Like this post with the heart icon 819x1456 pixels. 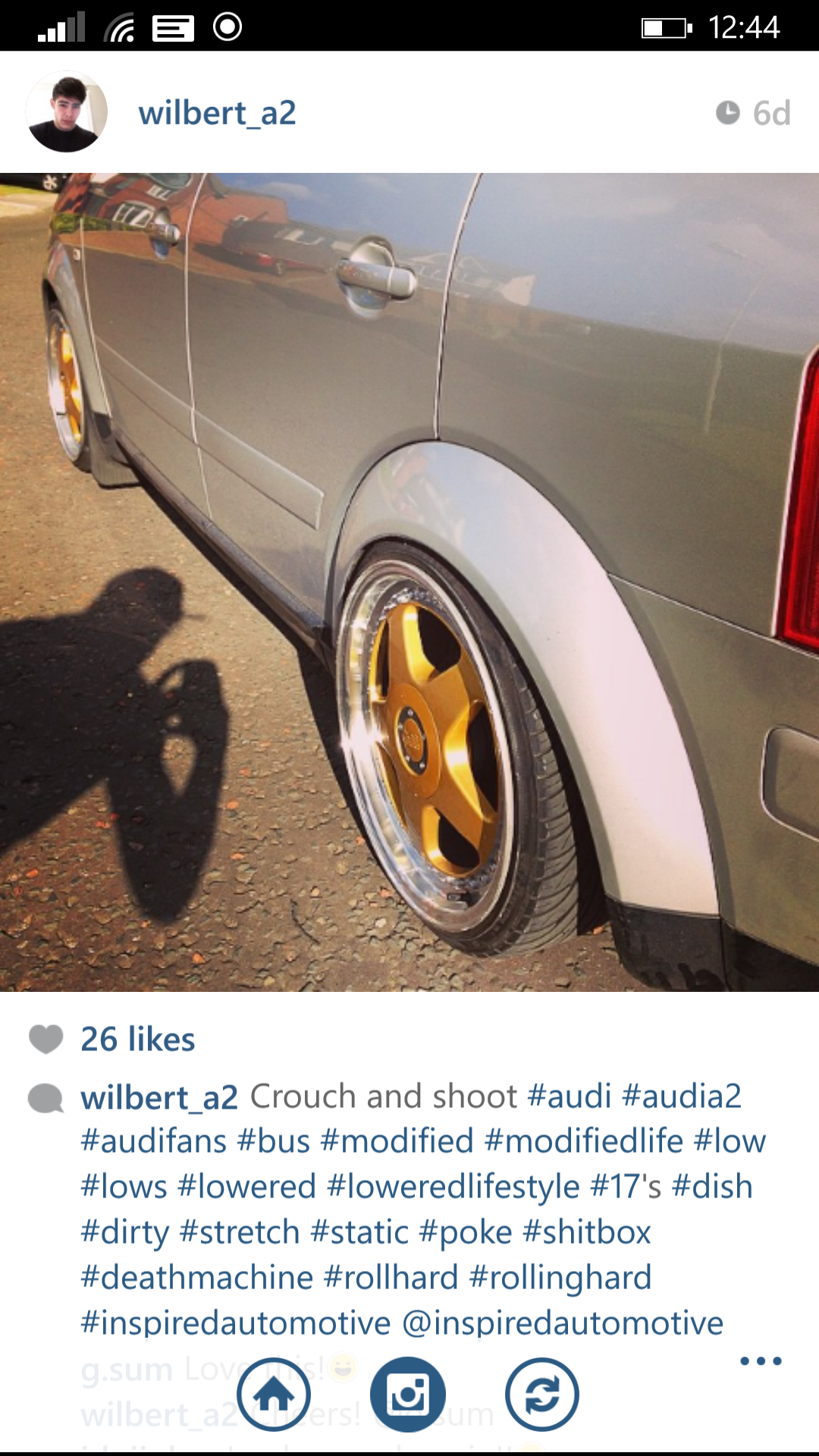45,1039
